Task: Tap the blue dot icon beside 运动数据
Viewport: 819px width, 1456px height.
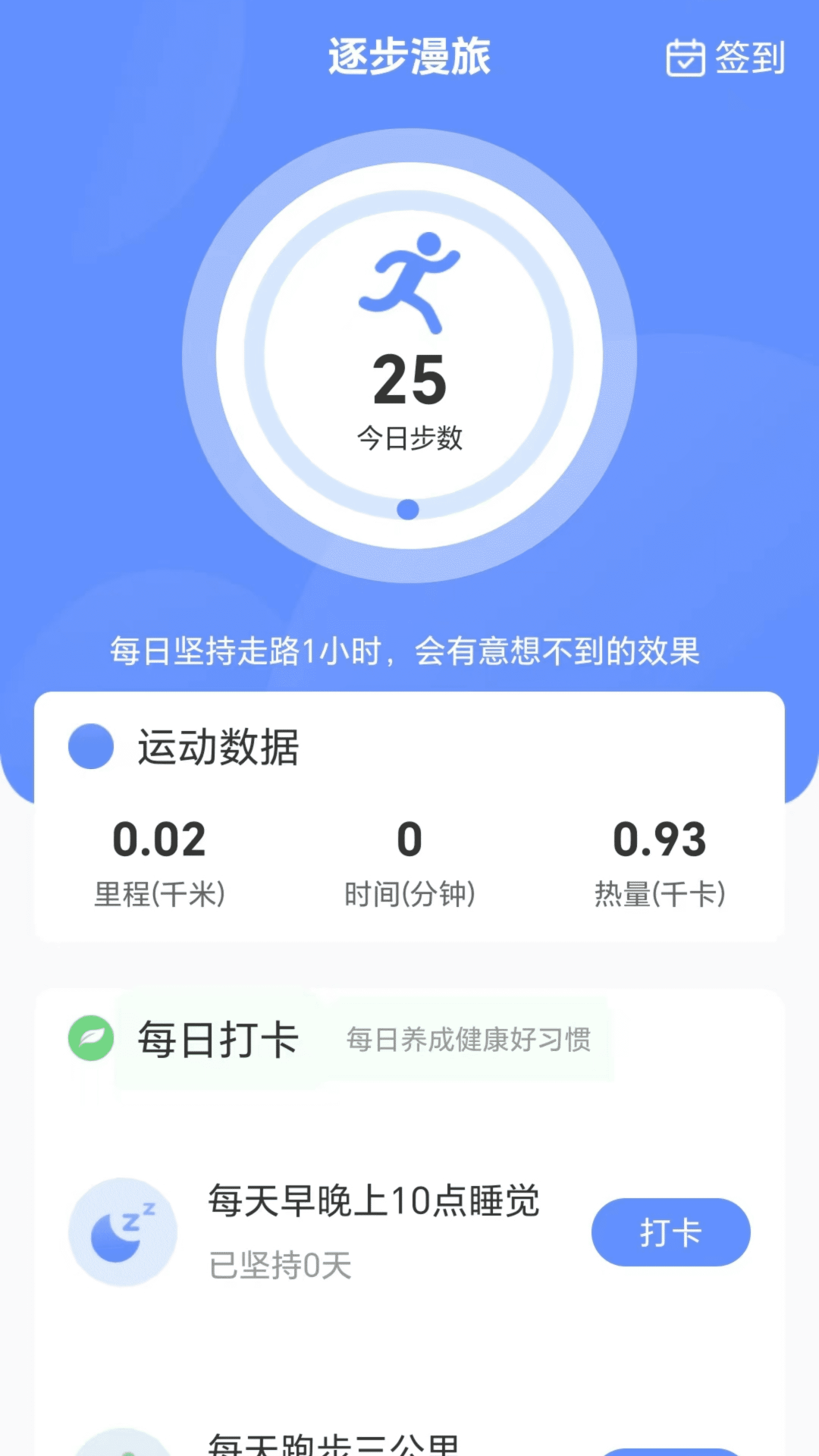Action: [91, 747]
